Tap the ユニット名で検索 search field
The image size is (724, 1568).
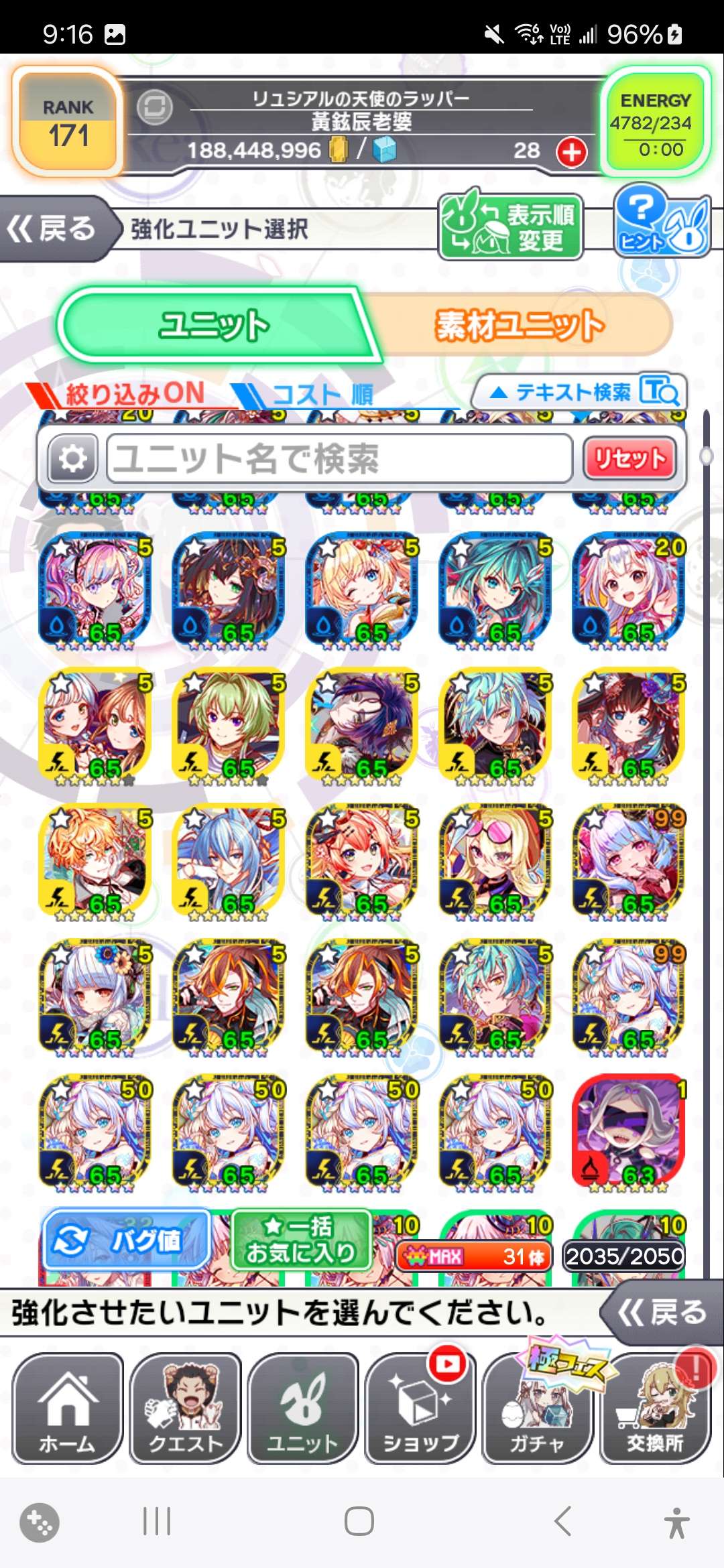(339, 458)
